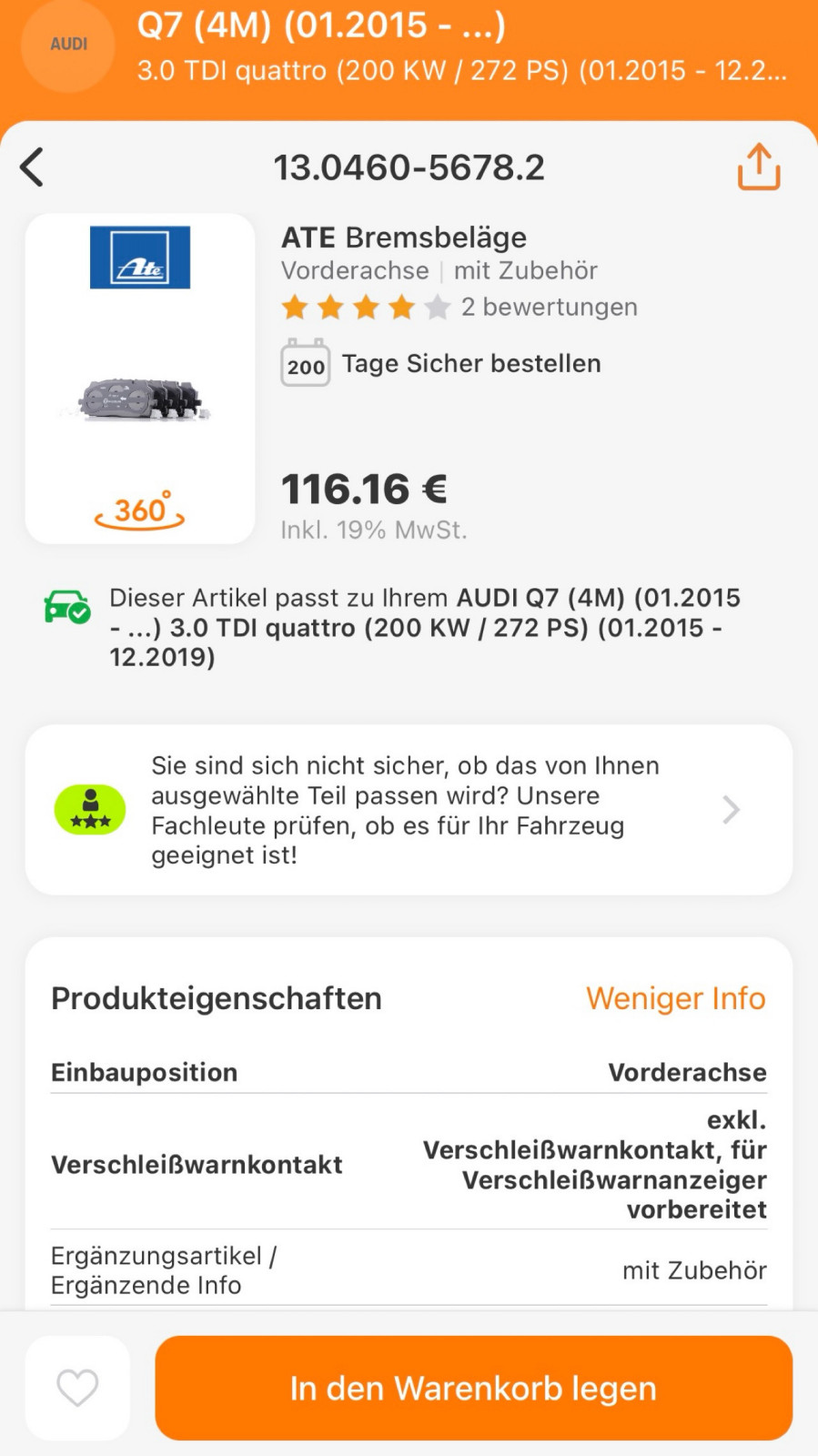The image size is (818, 1456).
Task: Click the AUDI brand logo badge
Action: tap(67, 45)
